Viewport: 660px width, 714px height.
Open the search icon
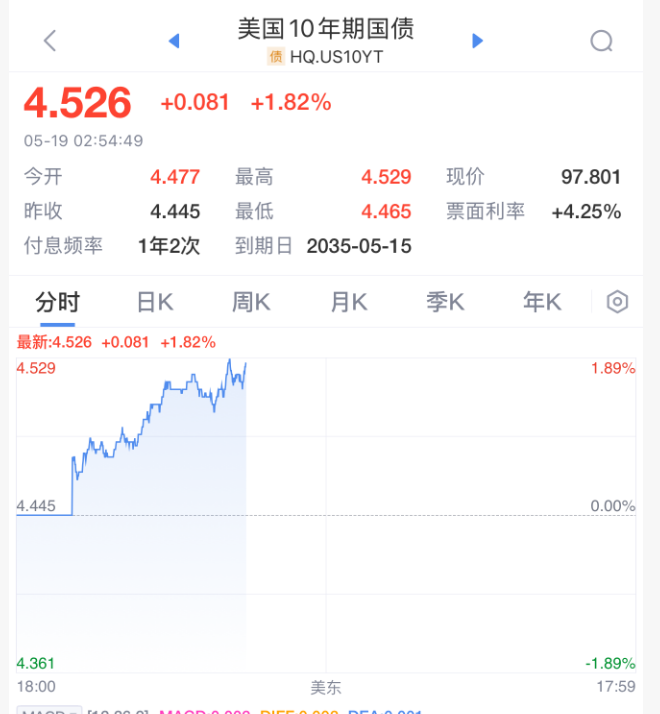(x=601, y=40)
